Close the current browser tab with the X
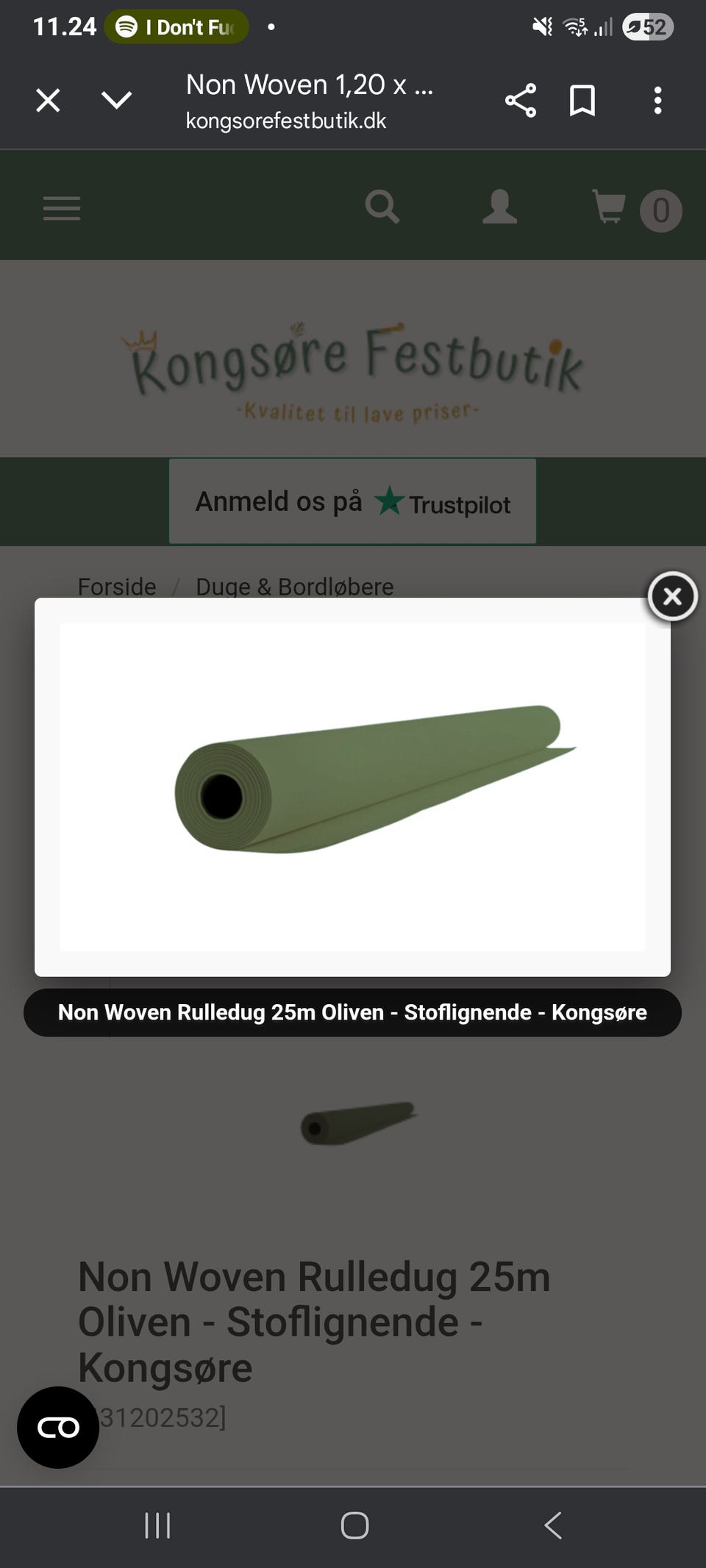The image size is (706, 1568). (47, 100)
